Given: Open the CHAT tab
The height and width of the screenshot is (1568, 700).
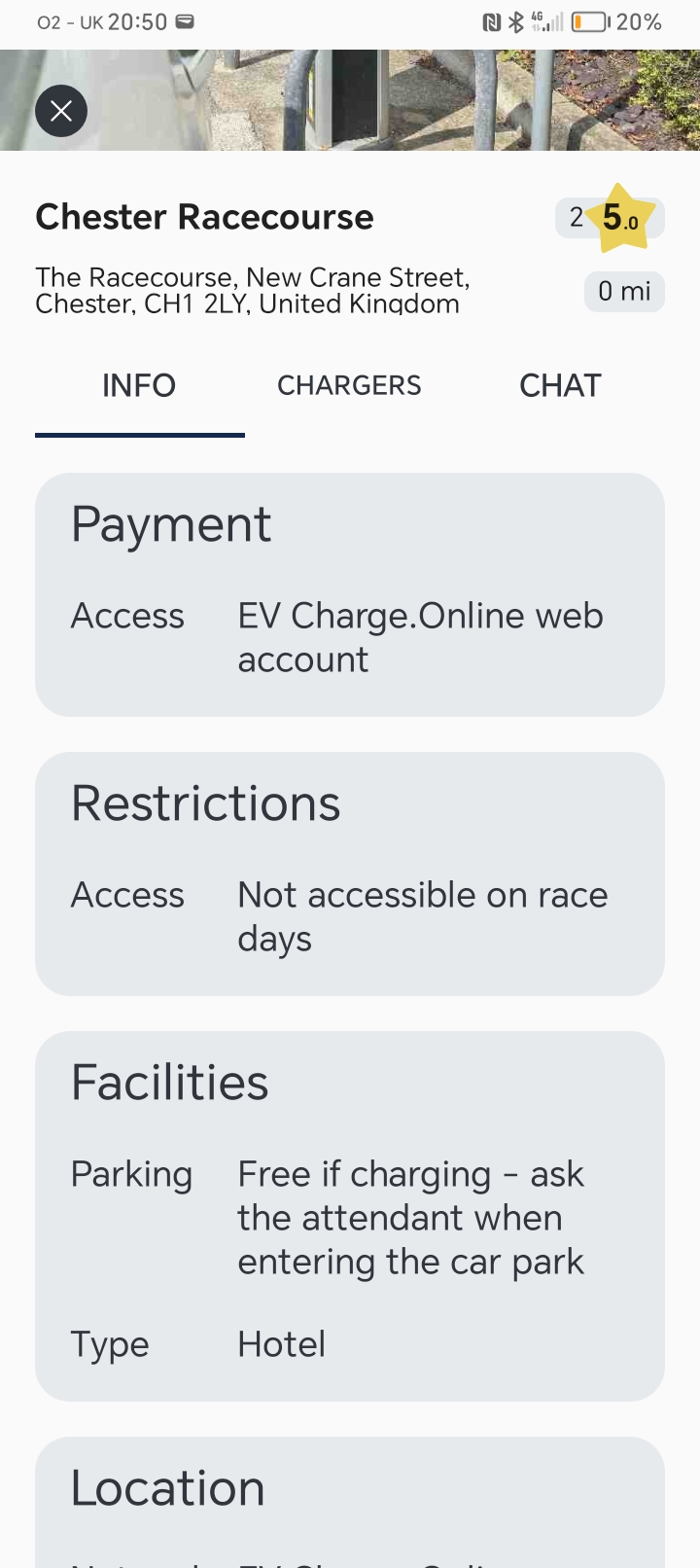Looking at the screenshot, I should click(560, 386).
